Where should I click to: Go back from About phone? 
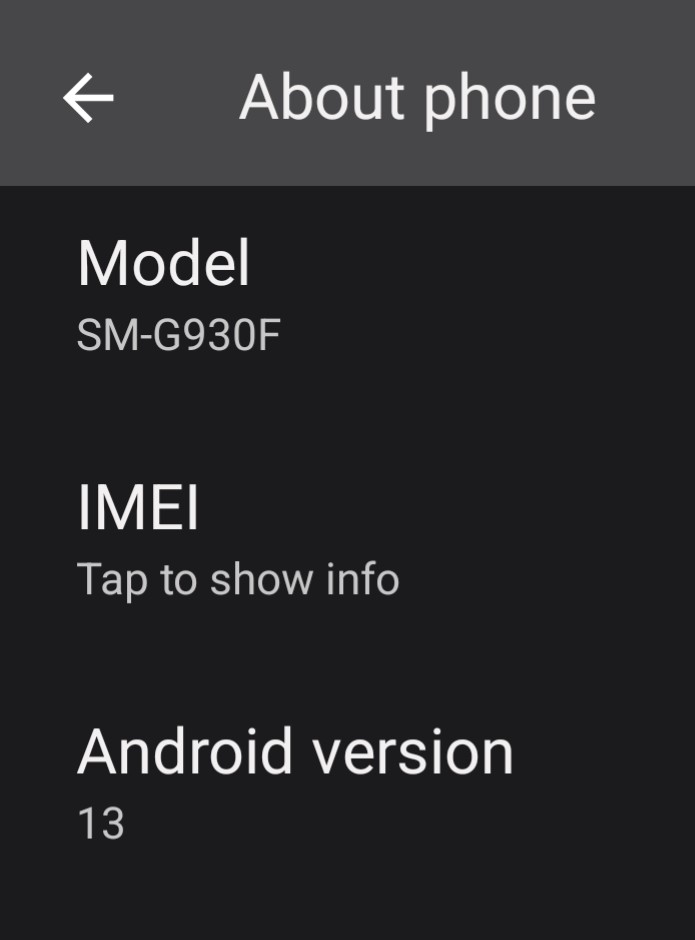[88, 98]
